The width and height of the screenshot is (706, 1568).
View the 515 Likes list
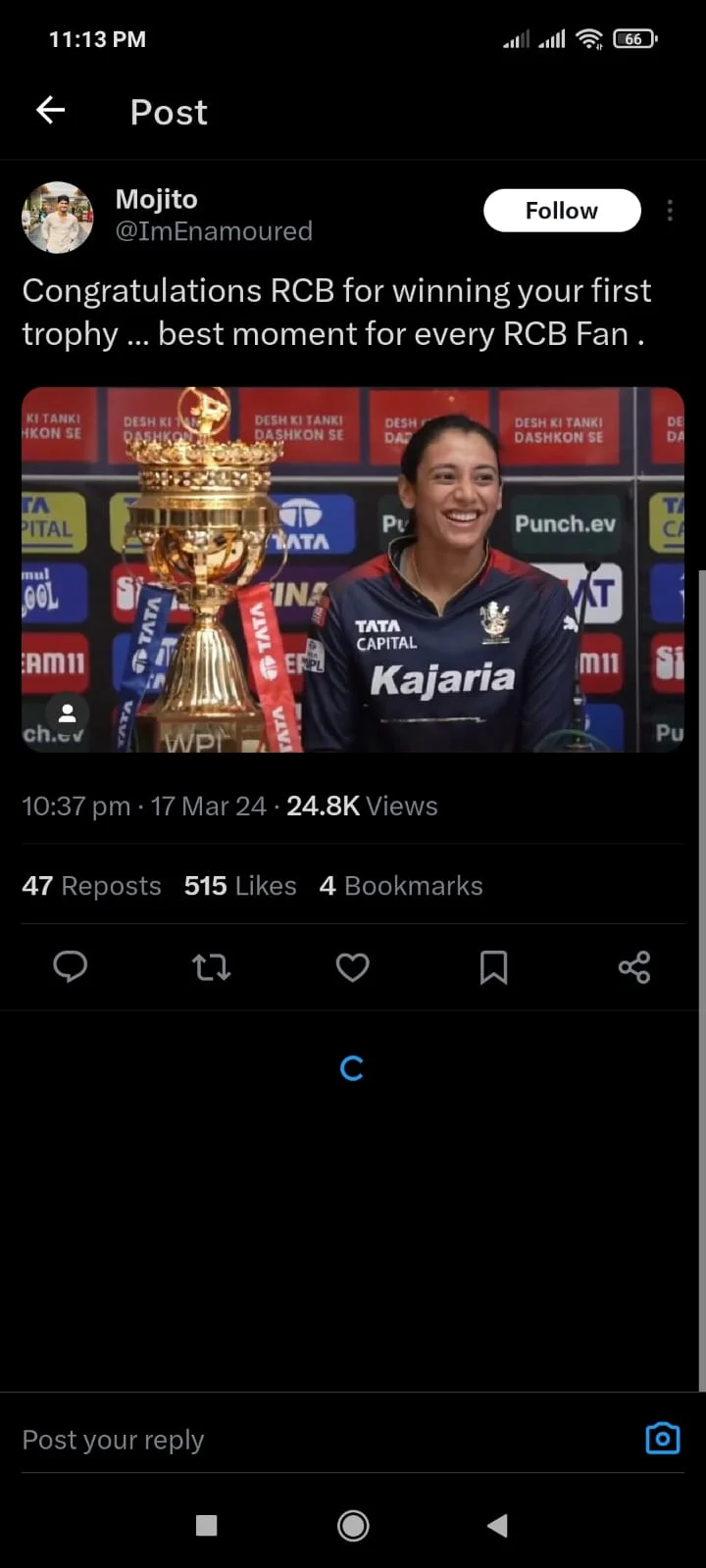pyautogui.click(x=240, y=886)
